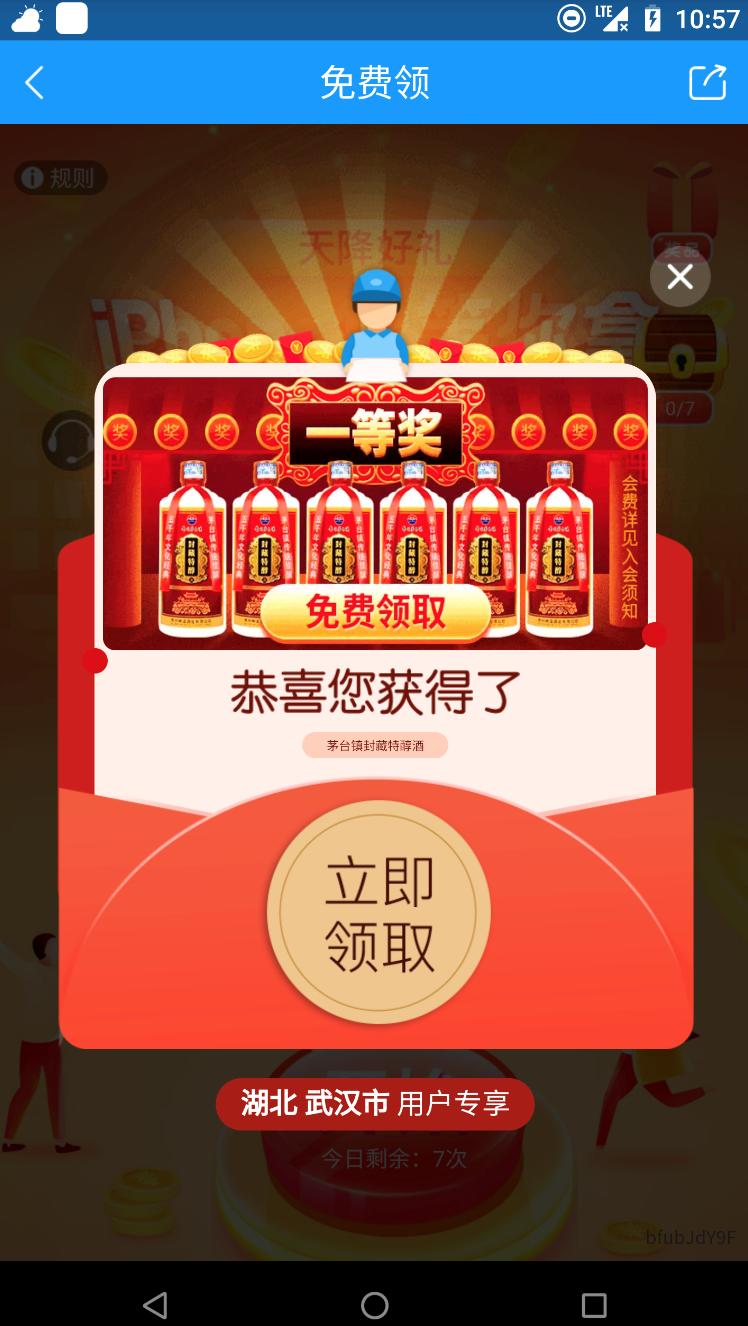
Task: Share this page from the header
Action: coord(707,82)
